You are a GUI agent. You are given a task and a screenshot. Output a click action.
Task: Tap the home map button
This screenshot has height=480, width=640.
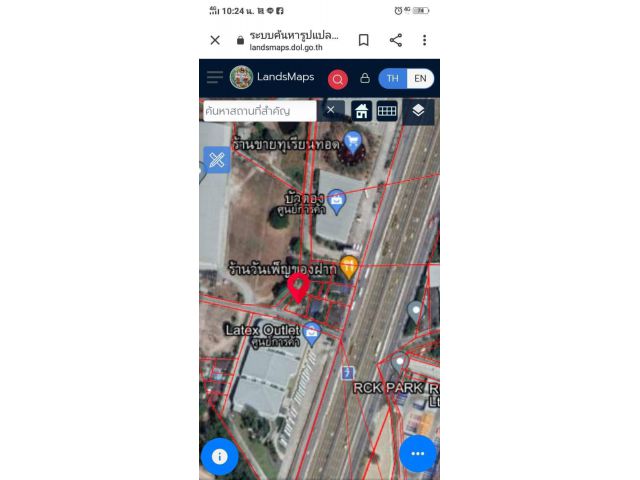(361, 111)
